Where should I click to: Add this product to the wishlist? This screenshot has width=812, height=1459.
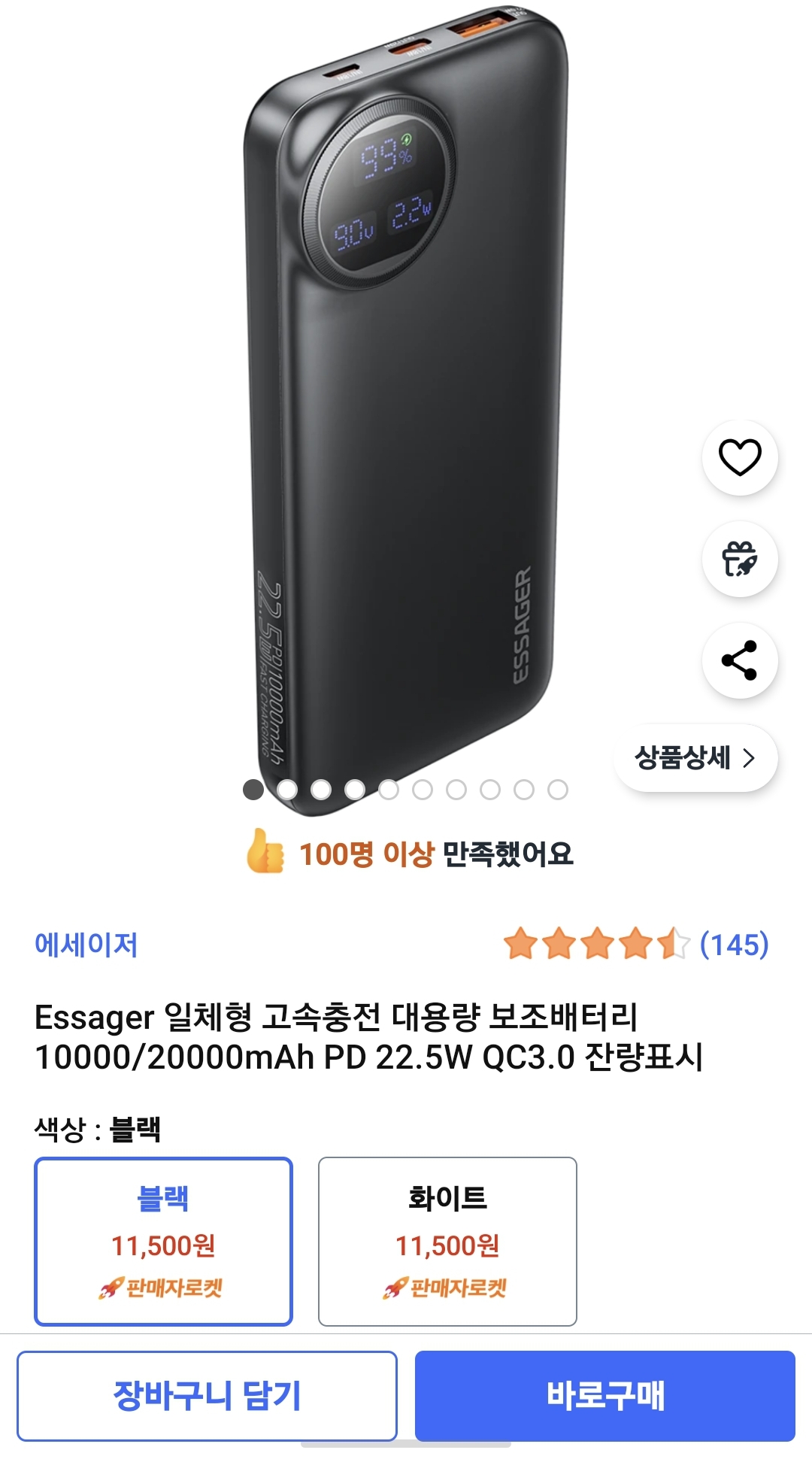coord(740,457)
